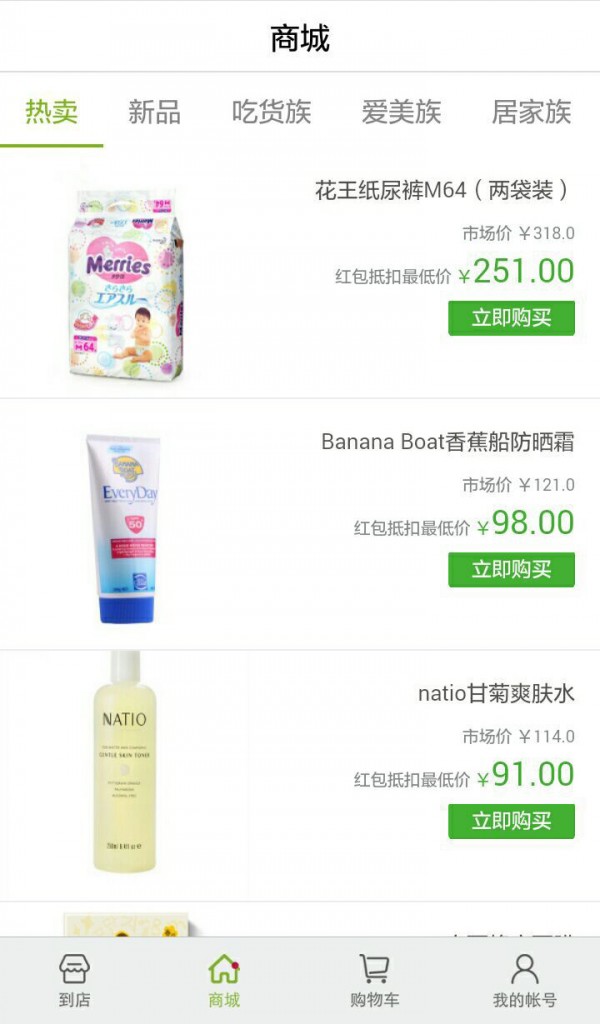Switch to the 新品 tab

[x=154, y=111]
